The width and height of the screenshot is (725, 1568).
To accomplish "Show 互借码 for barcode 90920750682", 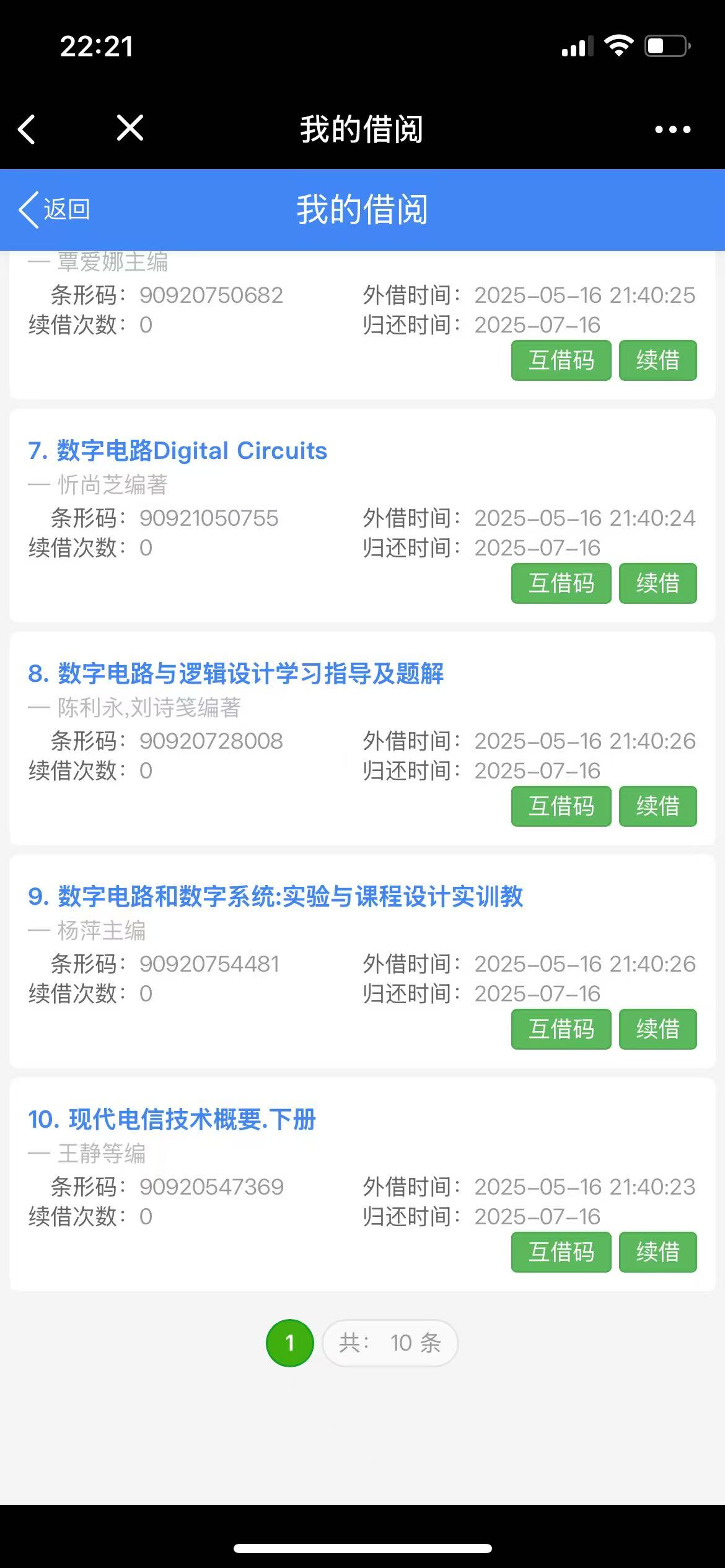I will tap(561, 360).
